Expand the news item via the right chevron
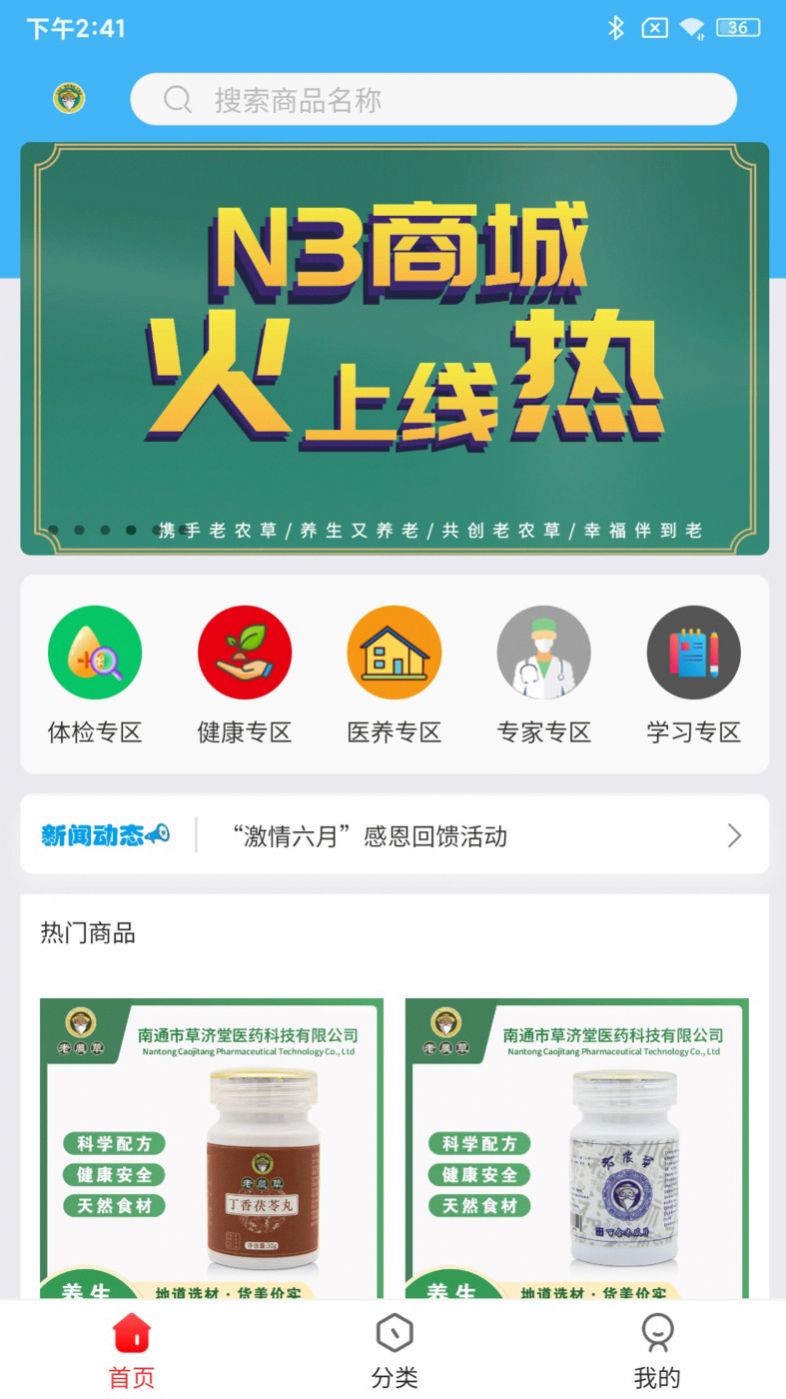This screenshot has width=786, height=1399. tap(733, 835)
